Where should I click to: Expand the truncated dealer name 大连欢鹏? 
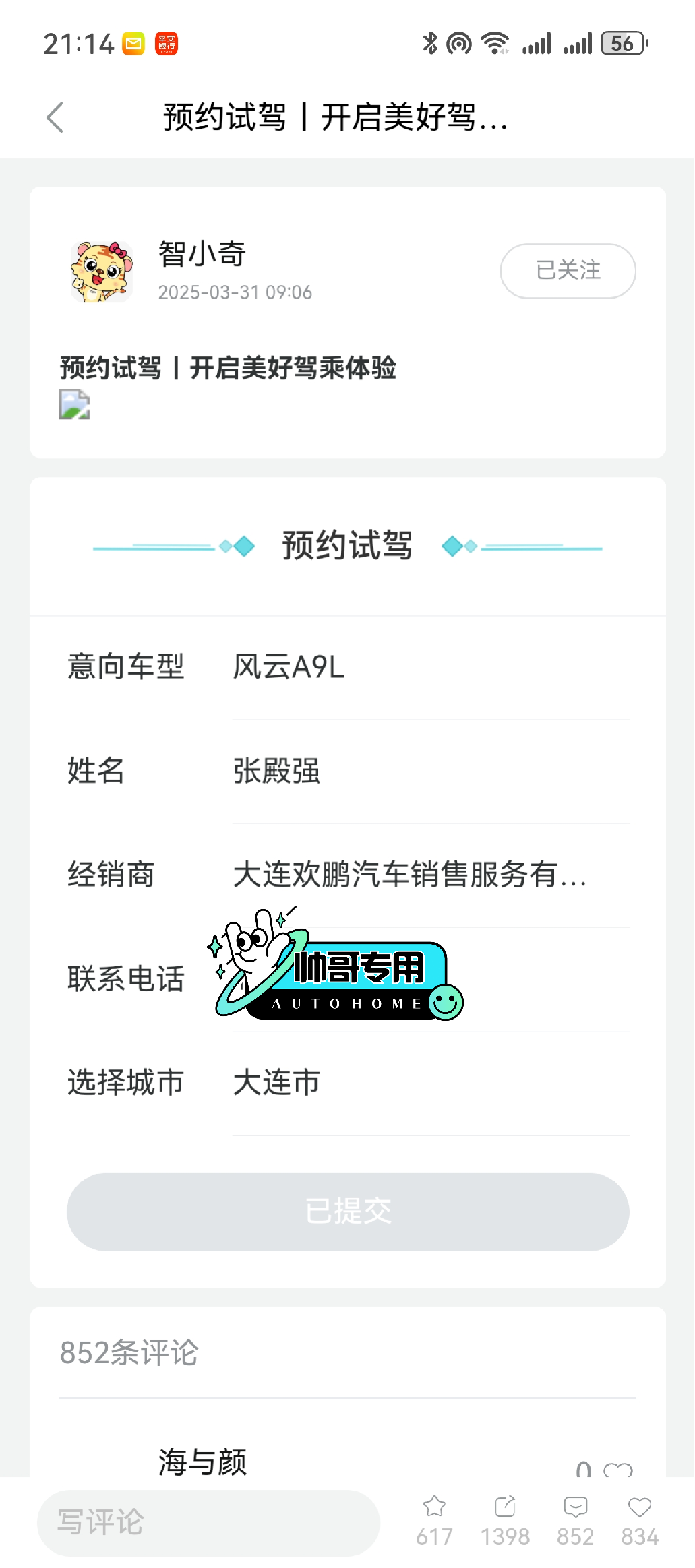point(411,875)
